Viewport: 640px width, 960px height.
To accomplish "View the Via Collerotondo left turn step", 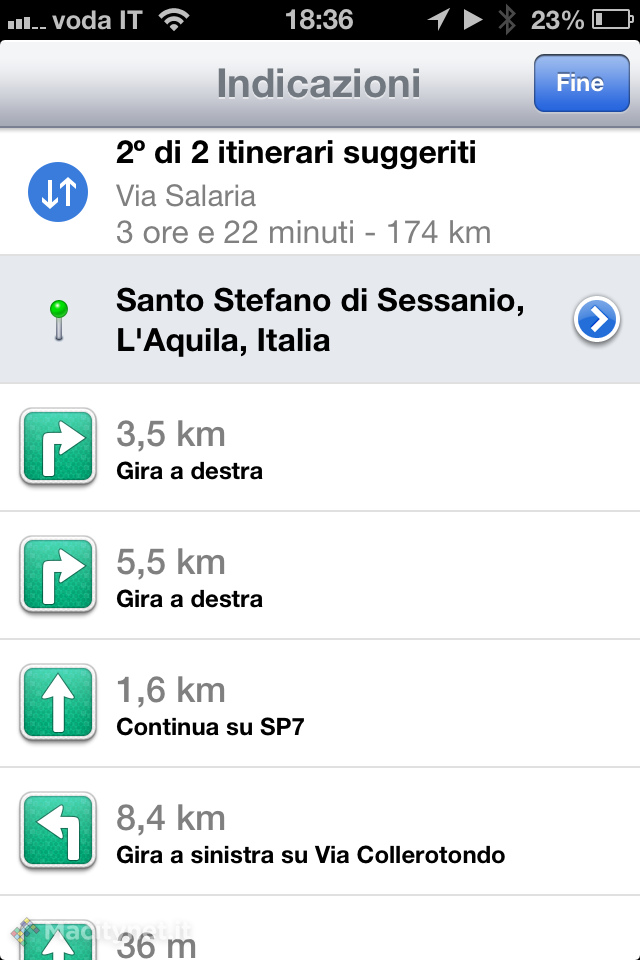I will [320, 832].
